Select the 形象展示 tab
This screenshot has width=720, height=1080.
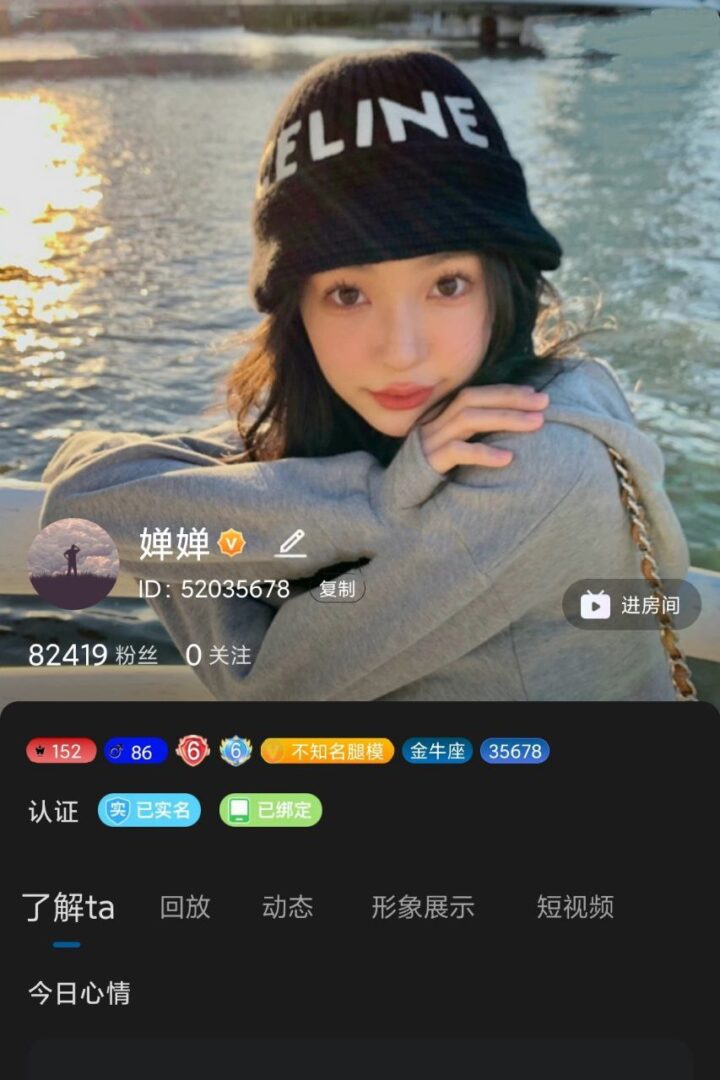pyautogui.click(x=422, y=907)
